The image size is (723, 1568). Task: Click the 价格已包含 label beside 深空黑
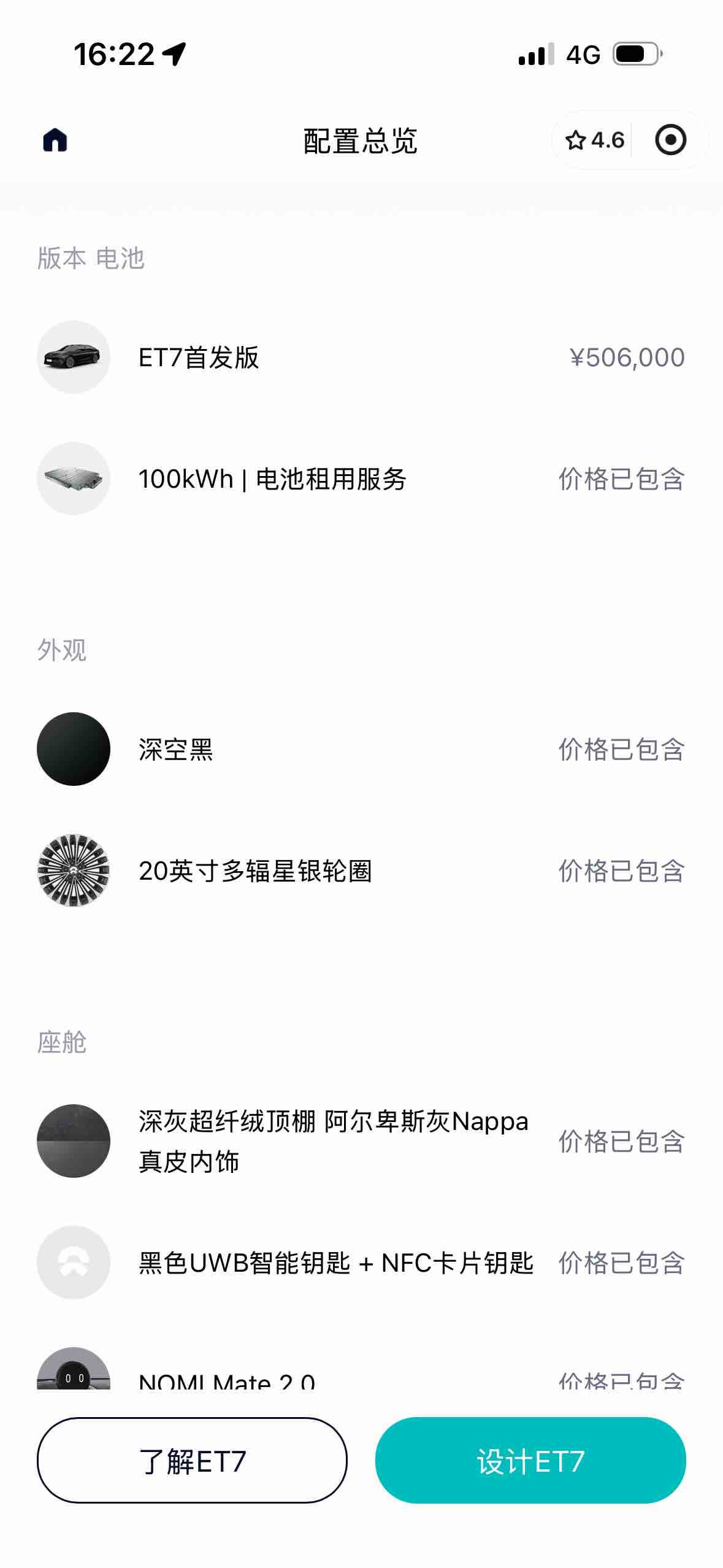tap(621, 749)
